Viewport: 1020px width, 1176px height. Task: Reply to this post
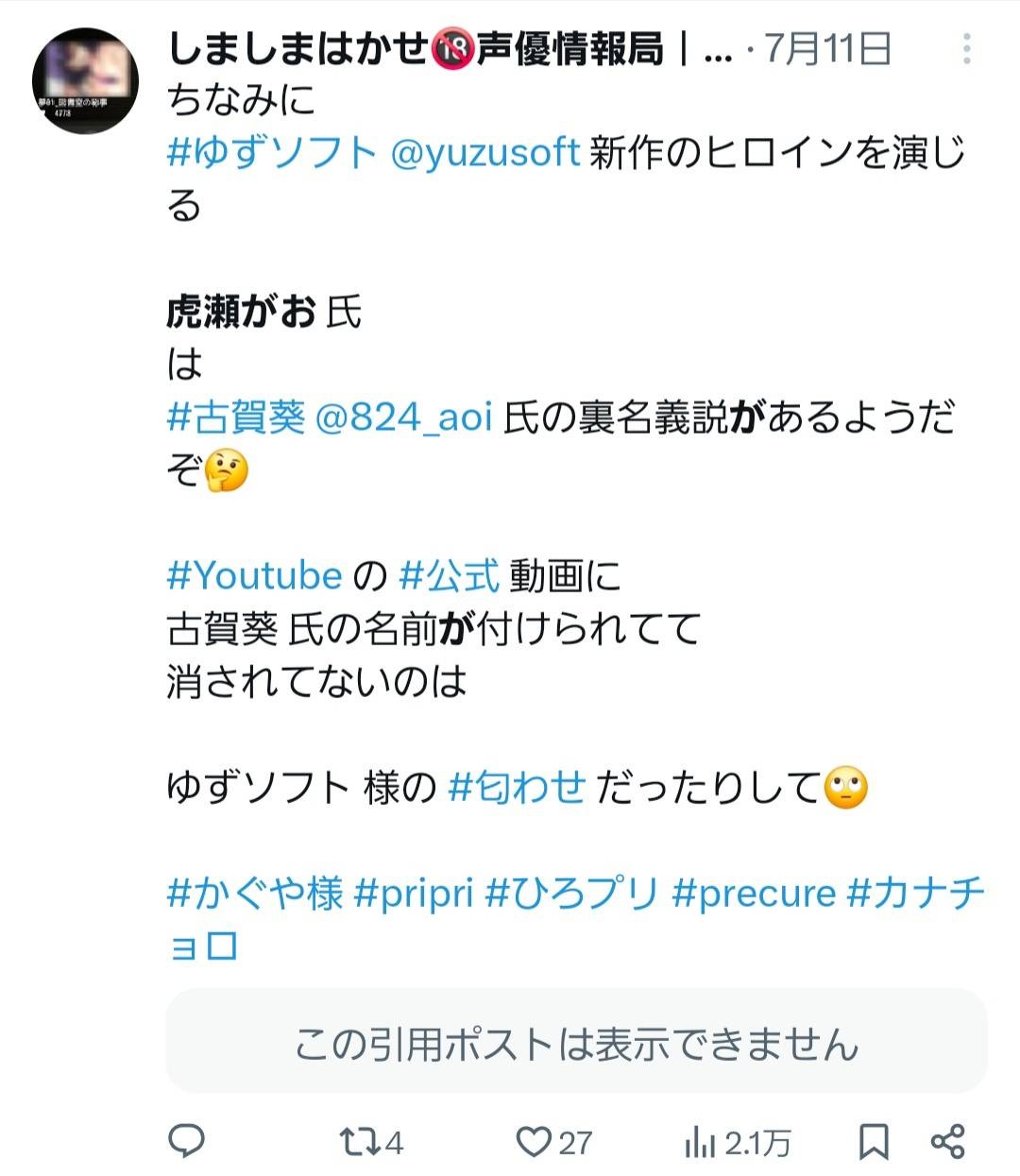187,1142
